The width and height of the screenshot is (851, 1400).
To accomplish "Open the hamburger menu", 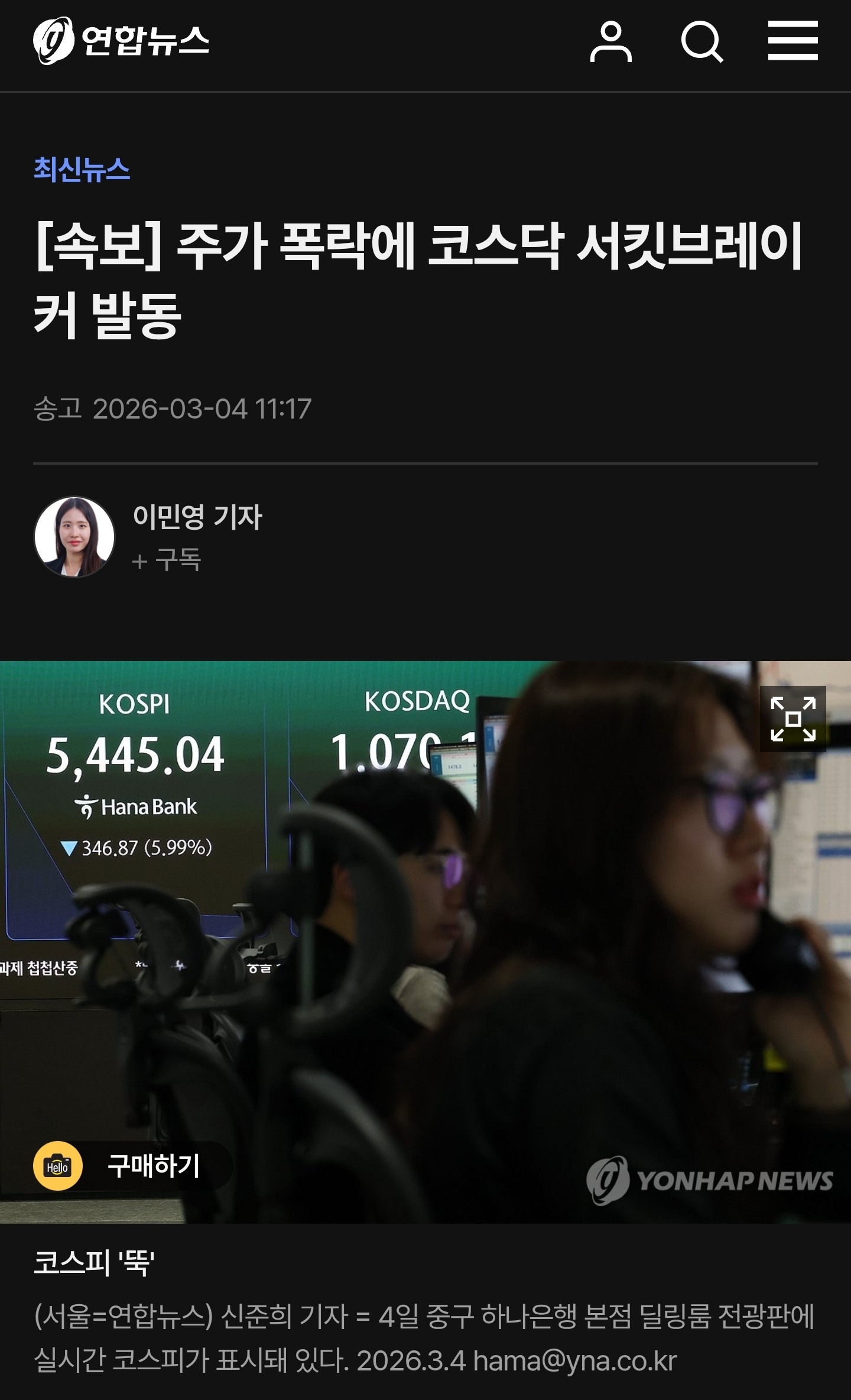I will click(792, 41).
